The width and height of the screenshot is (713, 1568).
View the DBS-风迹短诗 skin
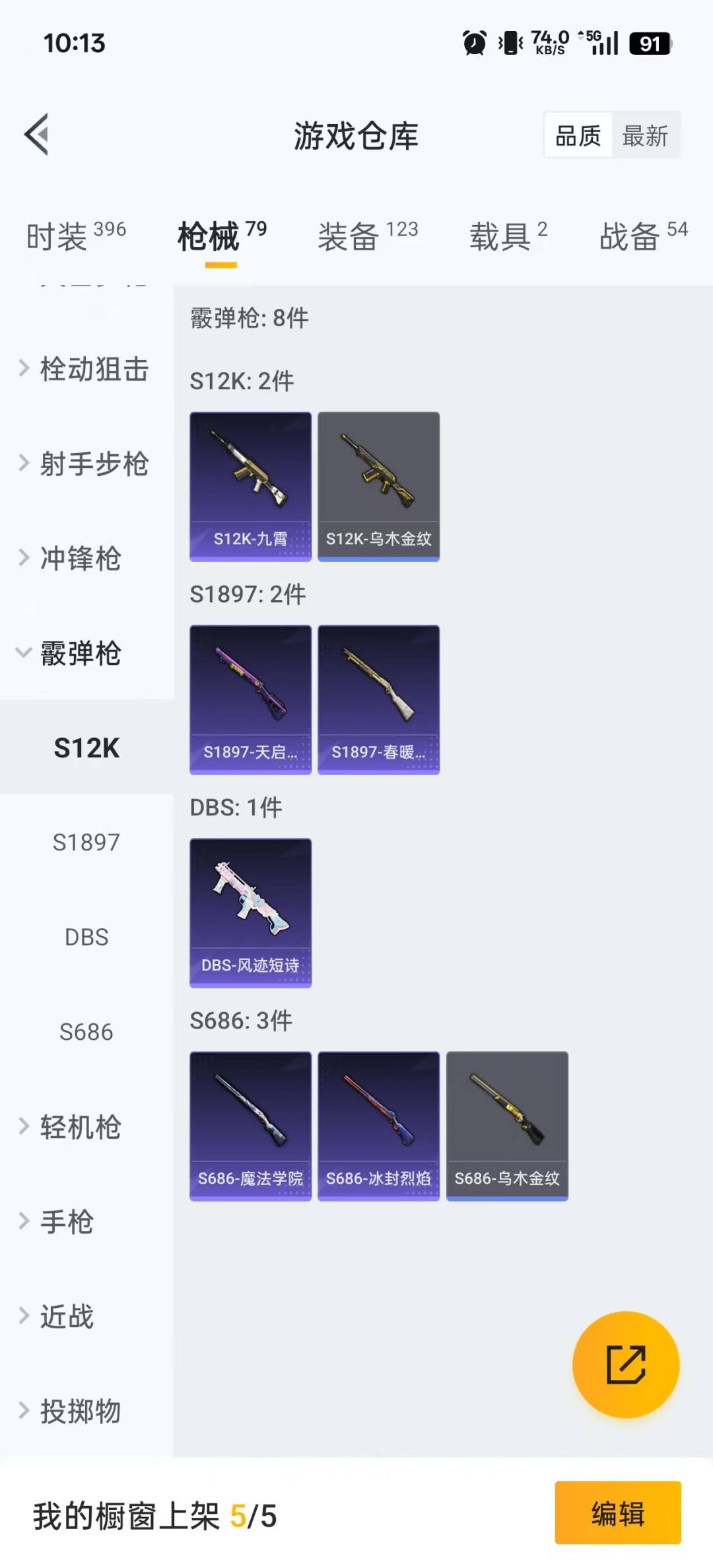point(250,911)
